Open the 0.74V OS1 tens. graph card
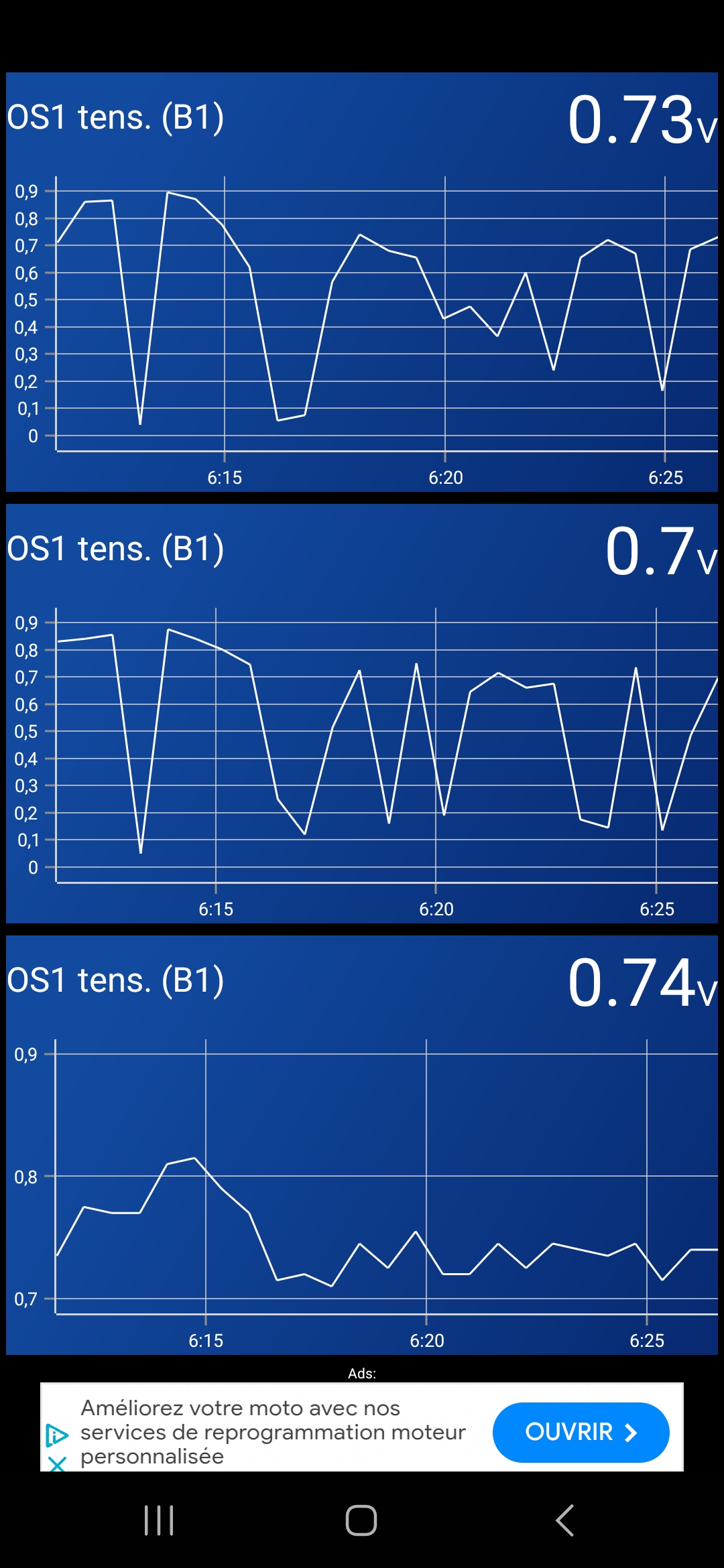 [362, 1145]
